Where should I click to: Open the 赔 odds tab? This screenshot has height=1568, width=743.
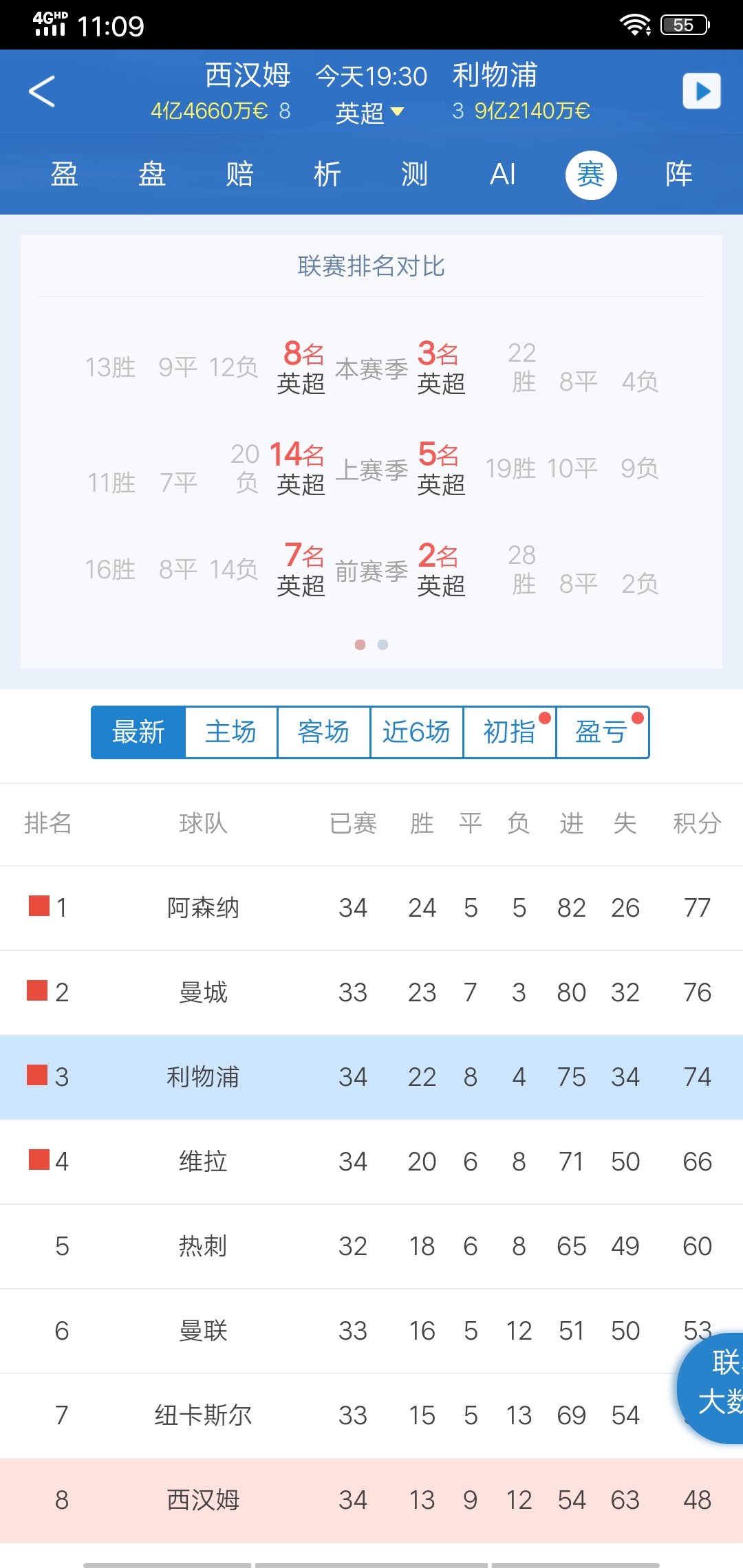(x=239, y=174)
